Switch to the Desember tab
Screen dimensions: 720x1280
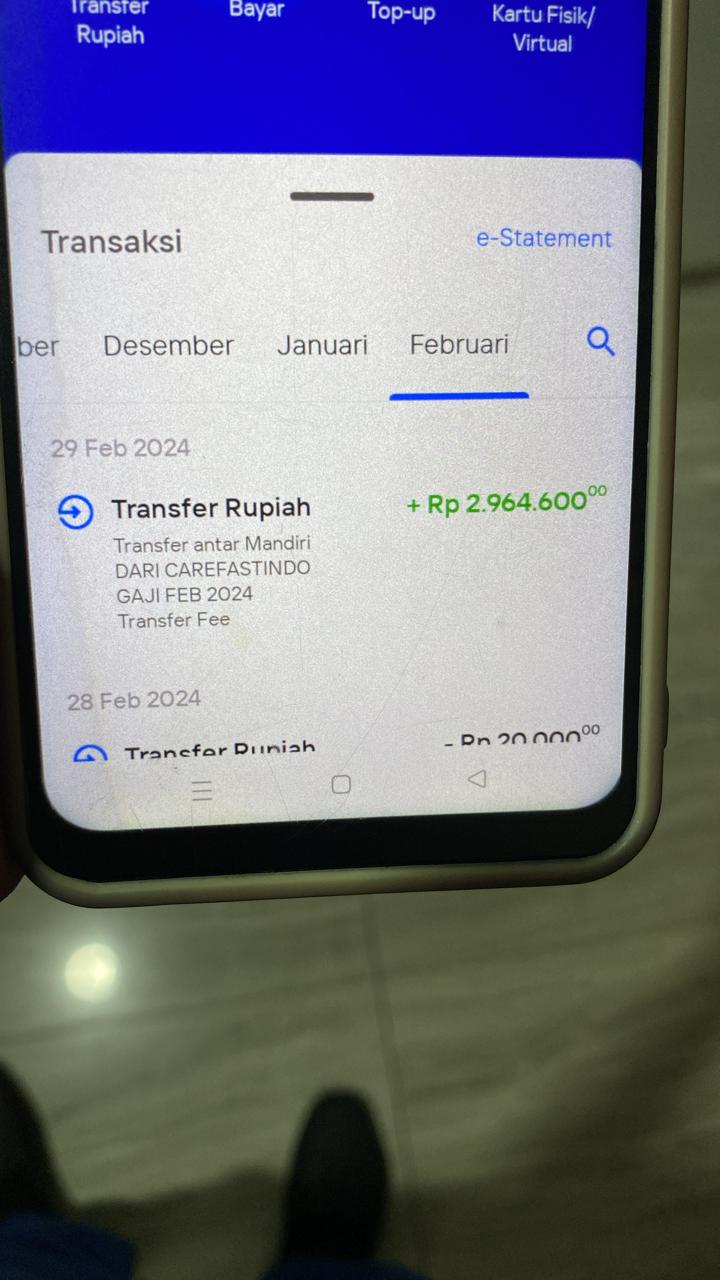(168, 346)
